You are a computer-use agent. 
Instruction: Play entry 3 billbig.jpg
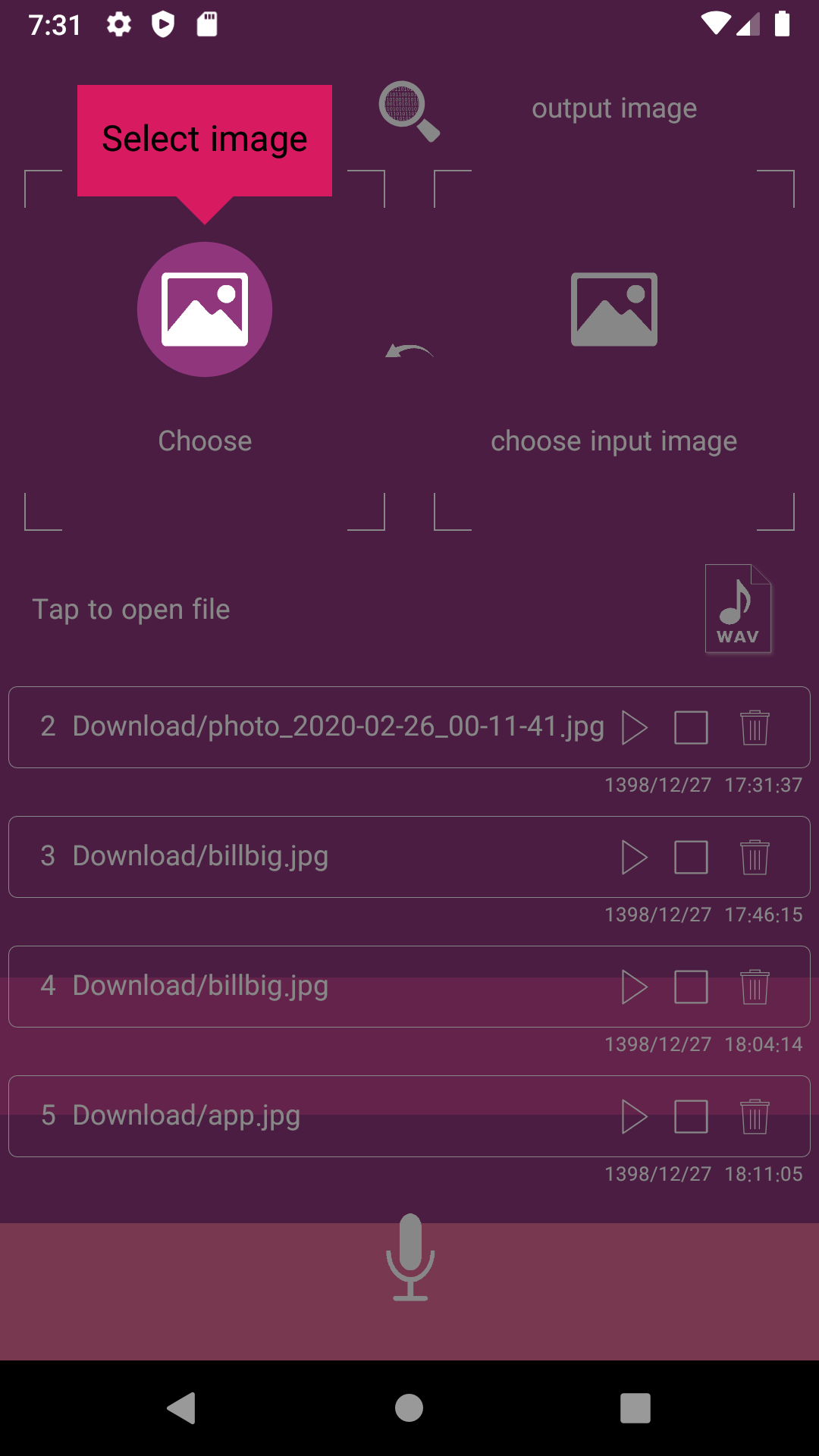635,858
